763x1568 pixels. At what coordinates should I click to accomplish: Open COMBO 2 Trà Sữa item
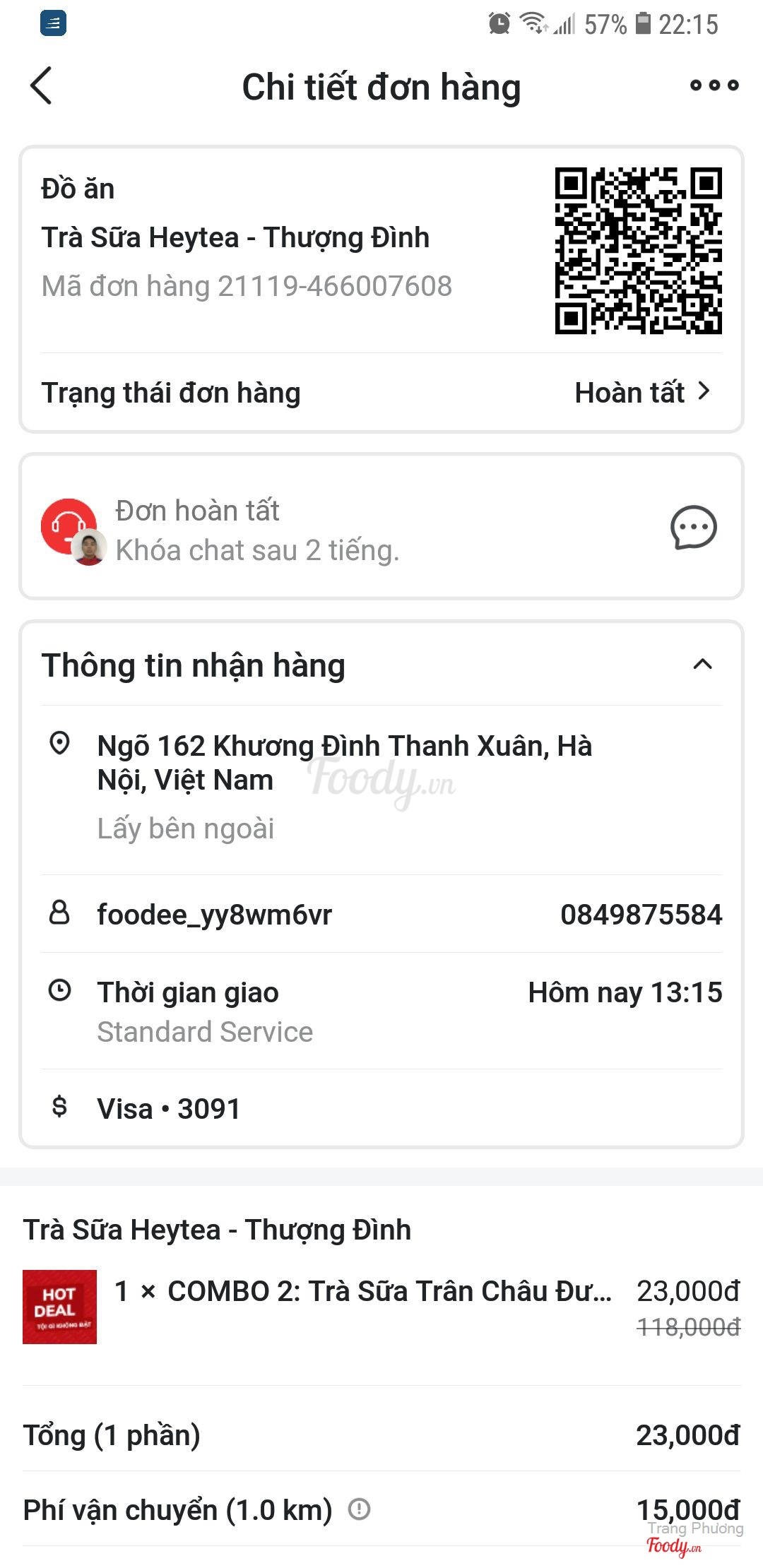click(x=363, y=1292)
